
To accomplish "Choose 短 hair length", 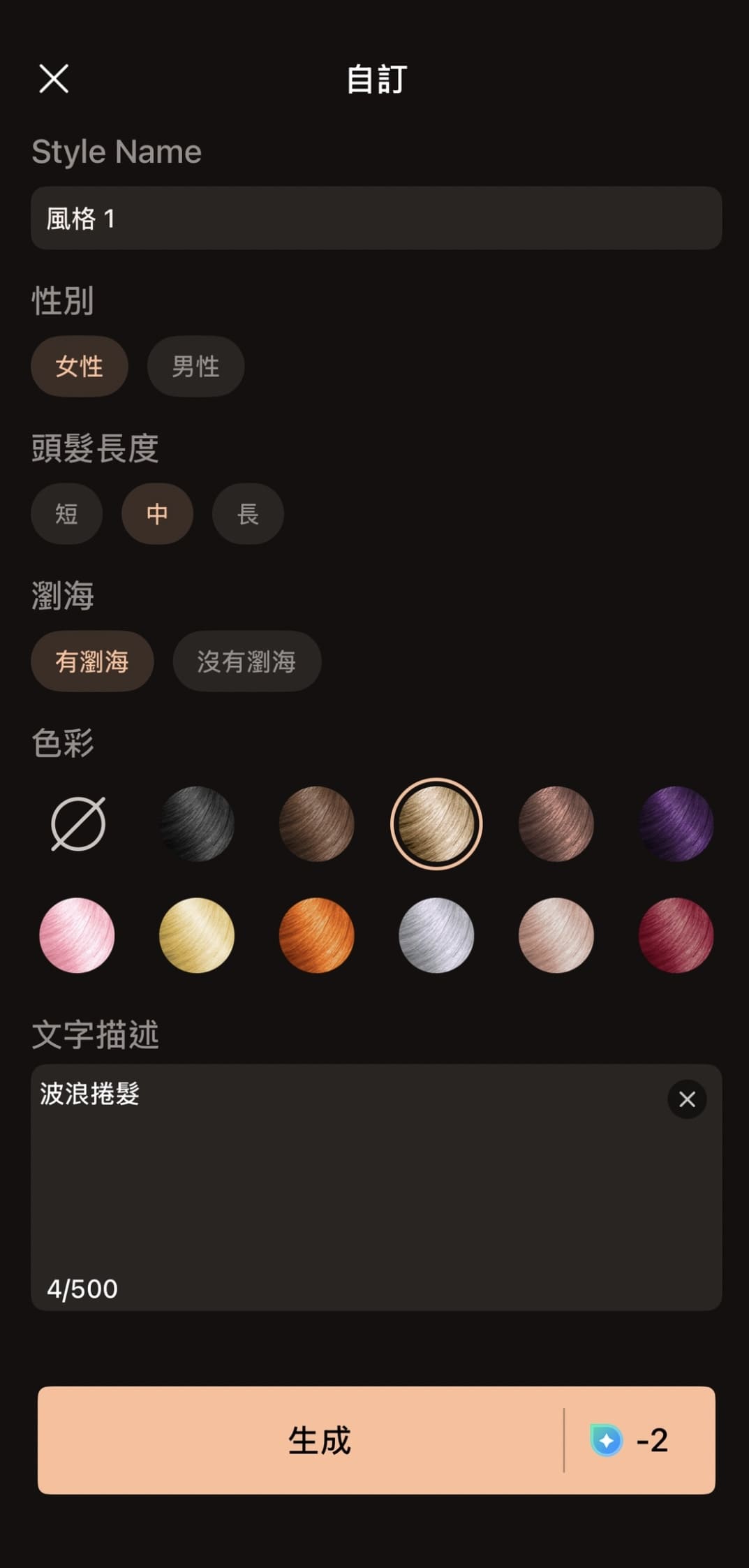I will [x=66, y=514].
